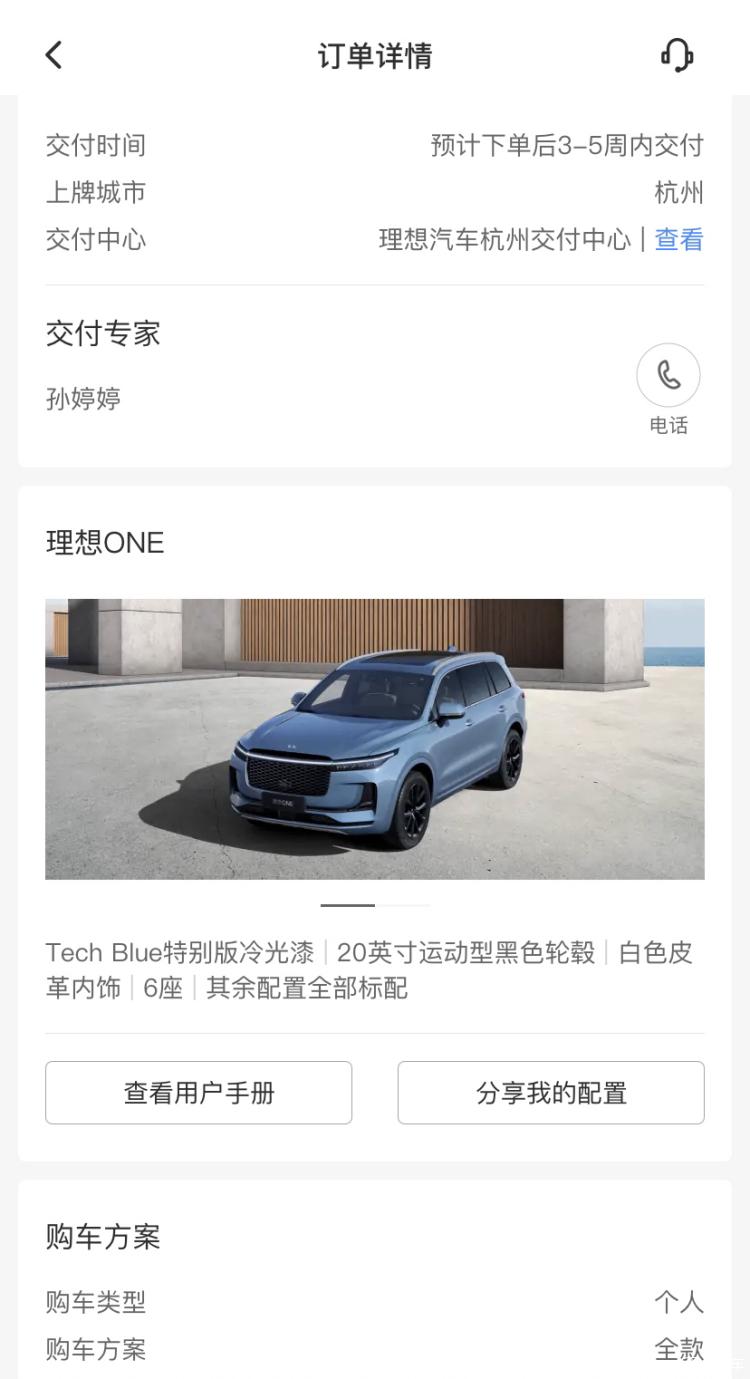Open 查看用户手册 user manual
The height and width of the screenshot is (1379, 750).
pos(198,1093)
